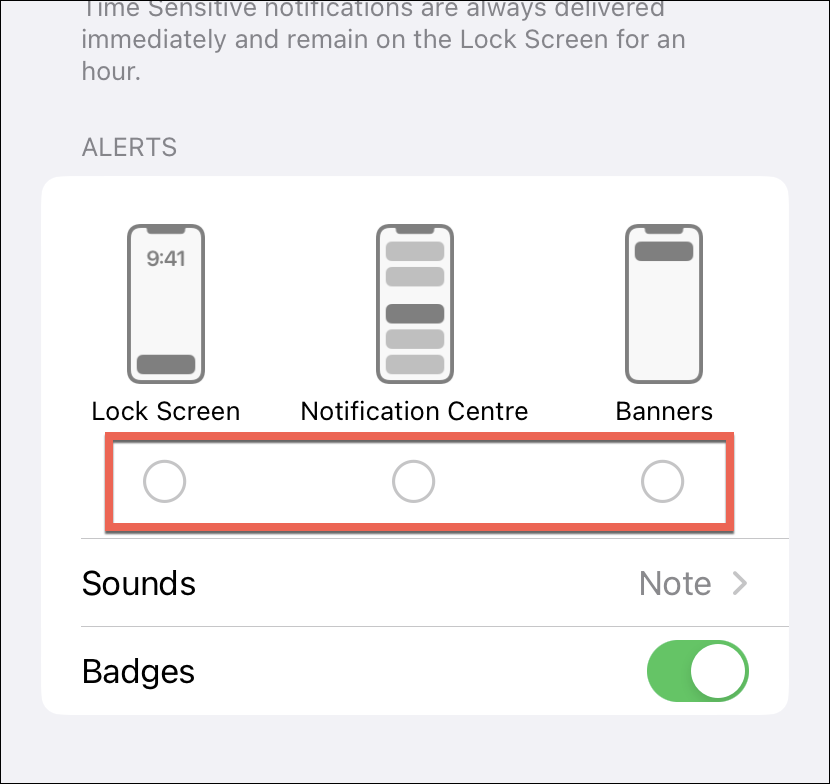Viewport: 830px width, 784px height.
Task: Open the Sounds setting
Action: click(x=414, y=583)
